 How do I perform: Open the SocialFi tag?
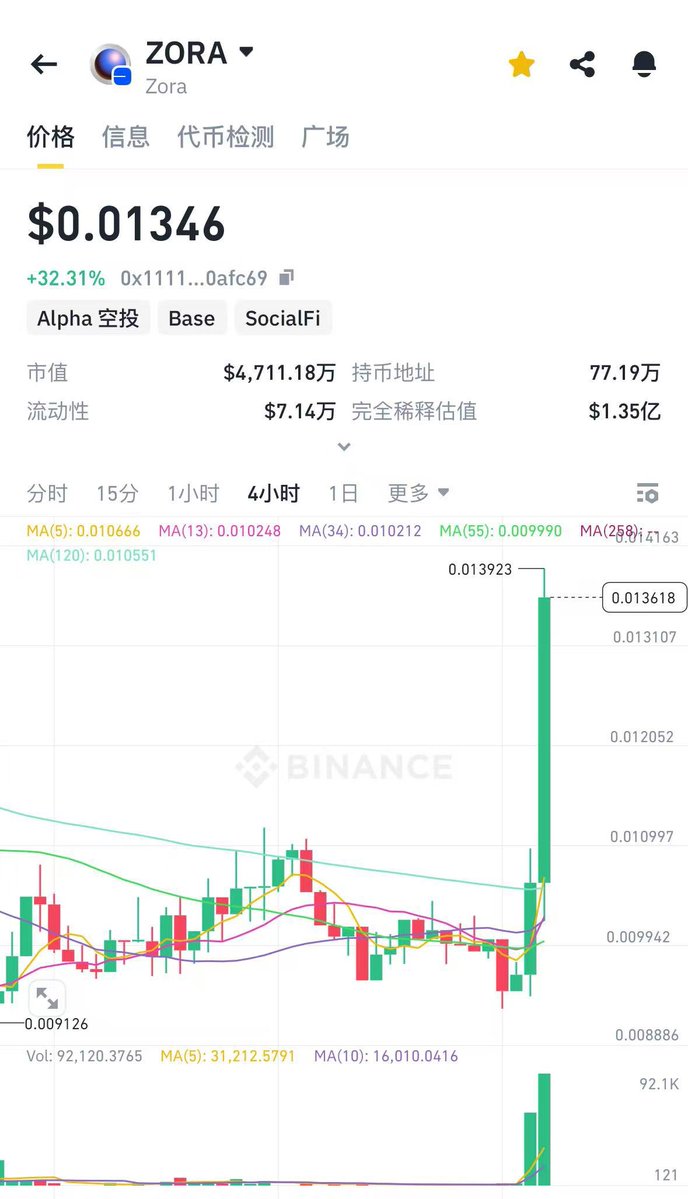tap(283, 318)
